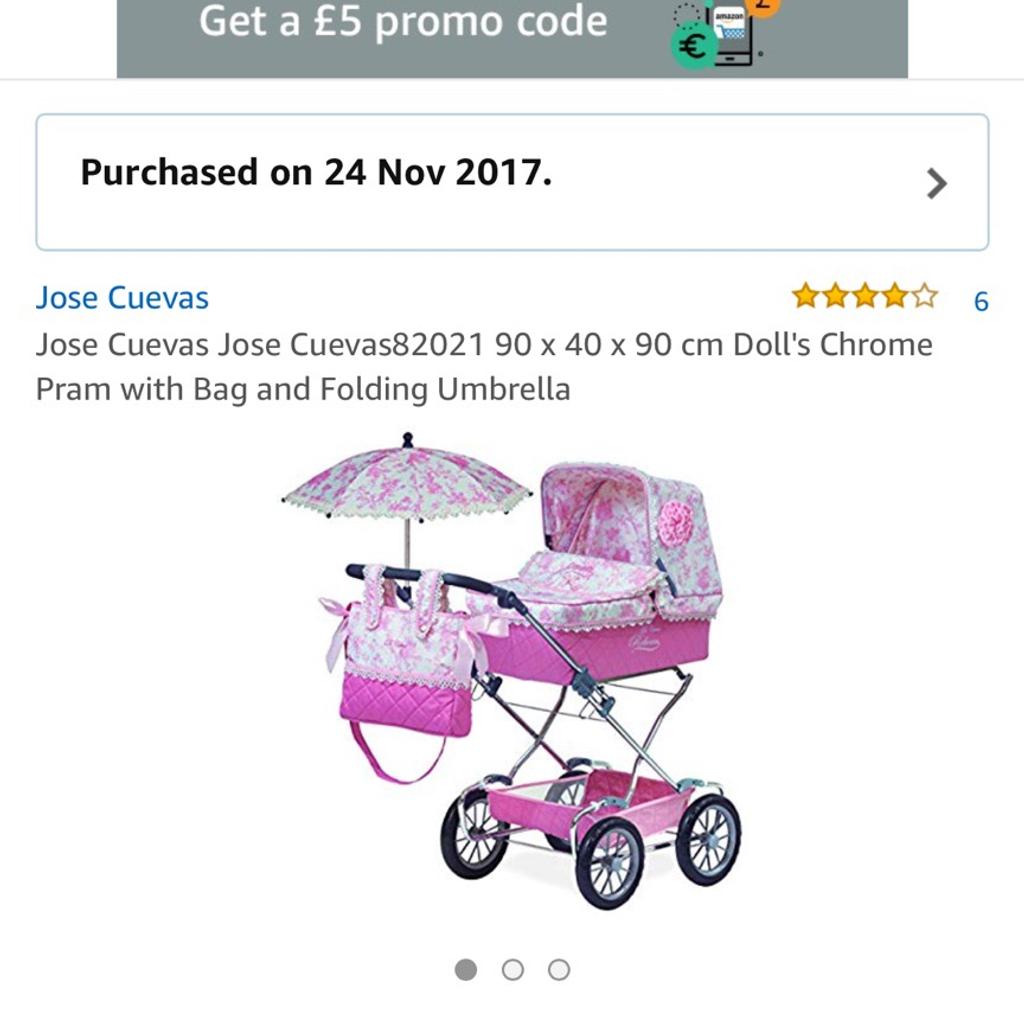Viewport: 1024px width, 1024px height.
Task: Open the £5 promo code banner
Action: click(511, 36)
